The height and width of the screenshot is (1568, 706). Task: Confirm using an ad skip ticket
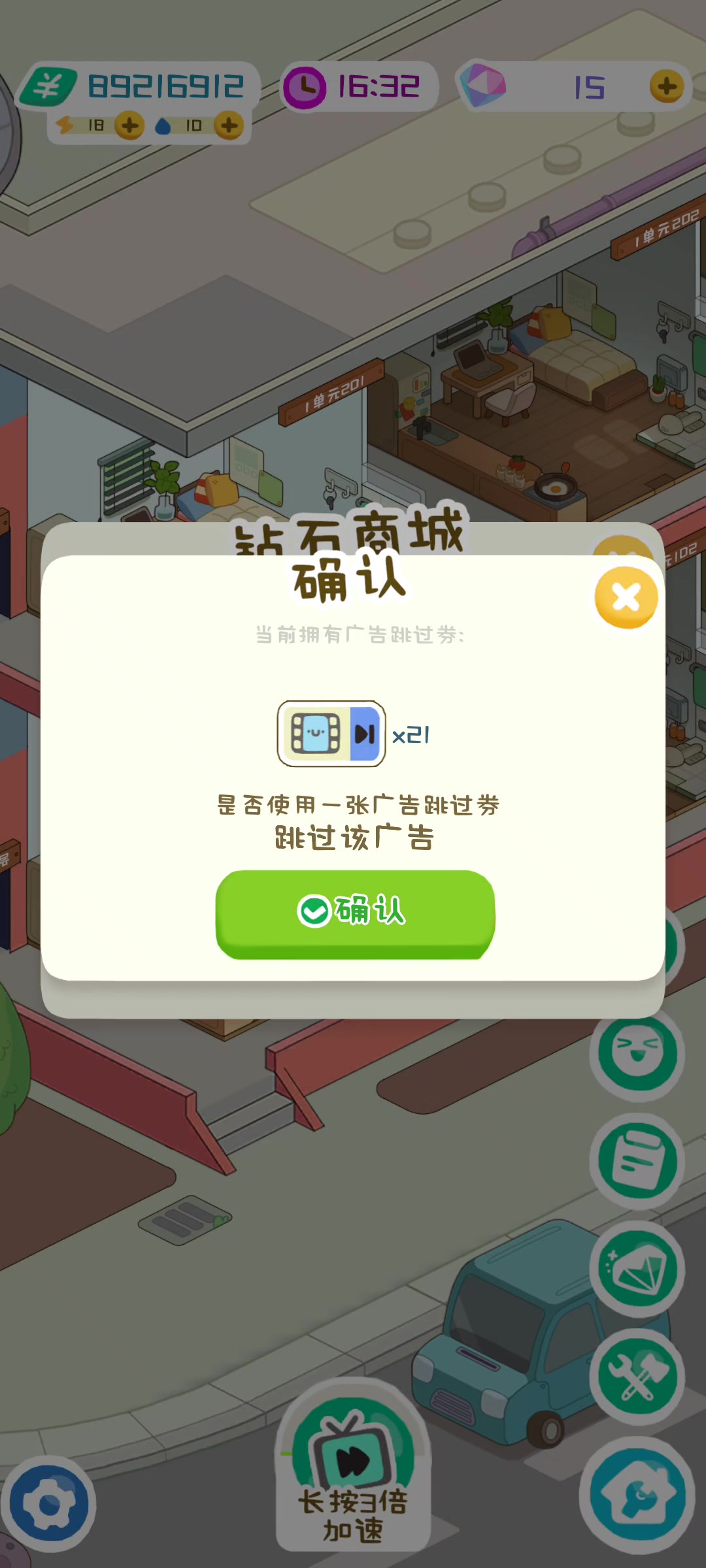point(355,914)
